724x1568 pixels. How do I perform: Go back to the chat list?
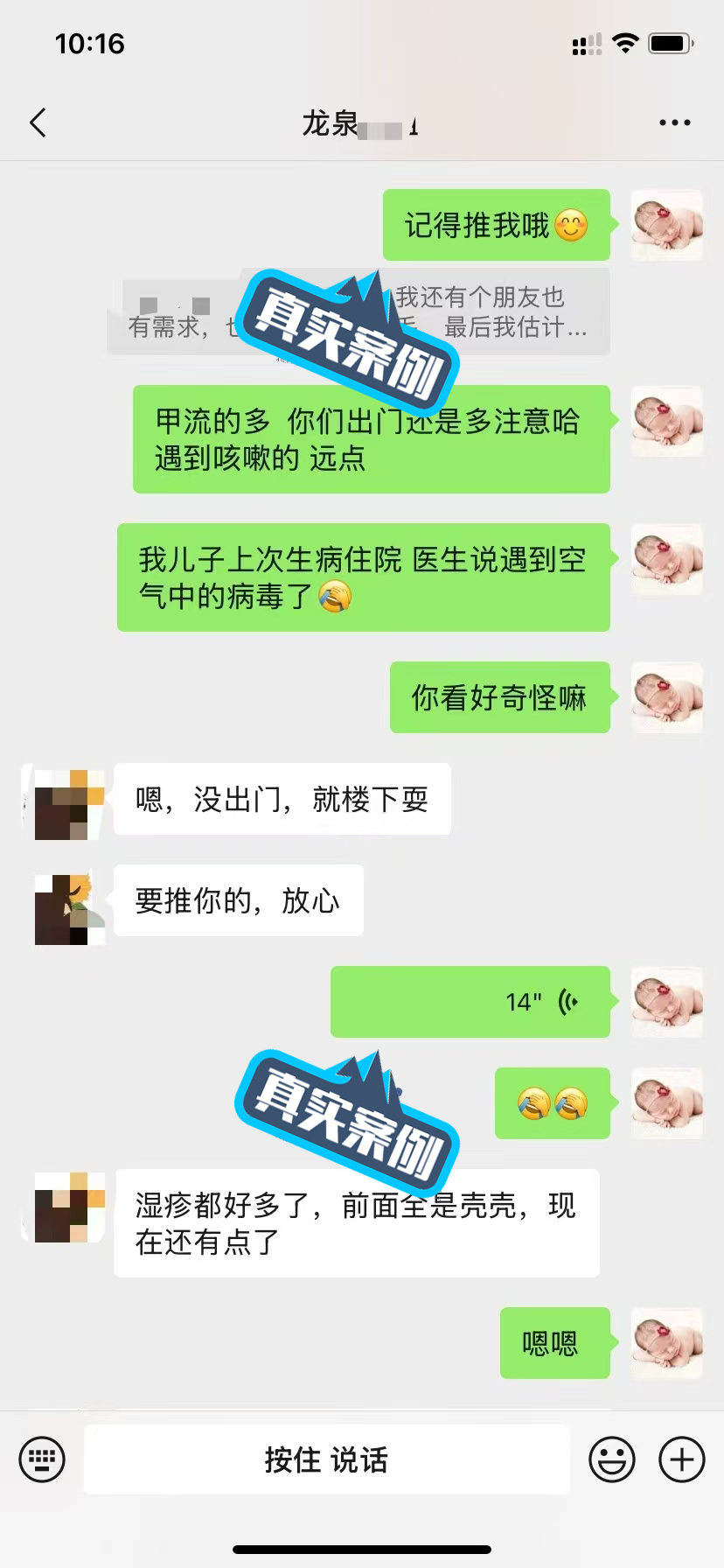click(38, 123)
